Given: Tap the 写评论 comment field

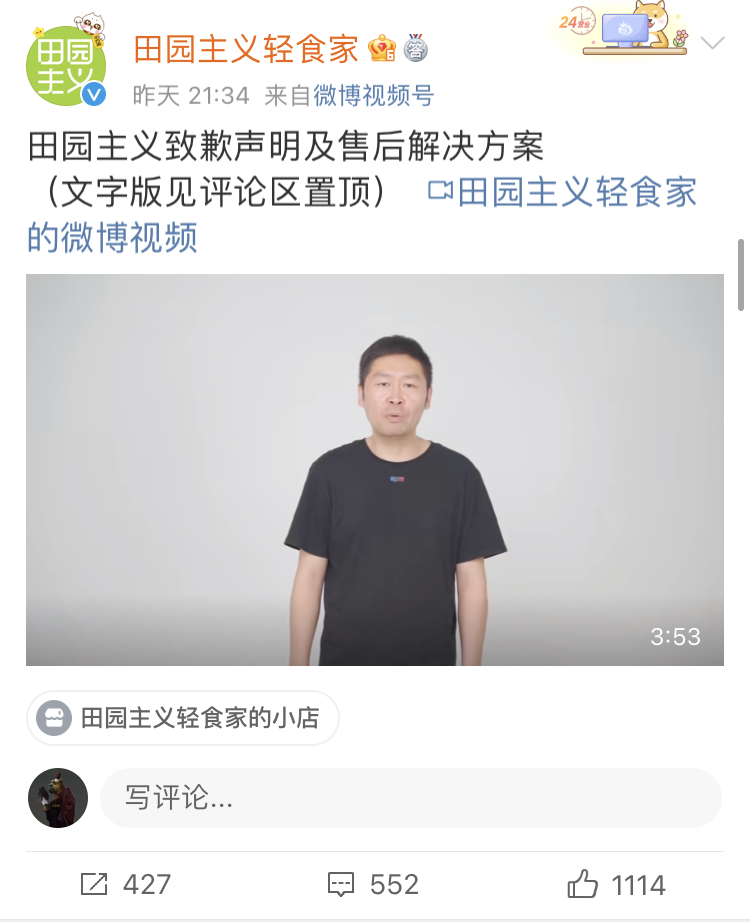Looking at the screenshot, I should coord(410,798).
